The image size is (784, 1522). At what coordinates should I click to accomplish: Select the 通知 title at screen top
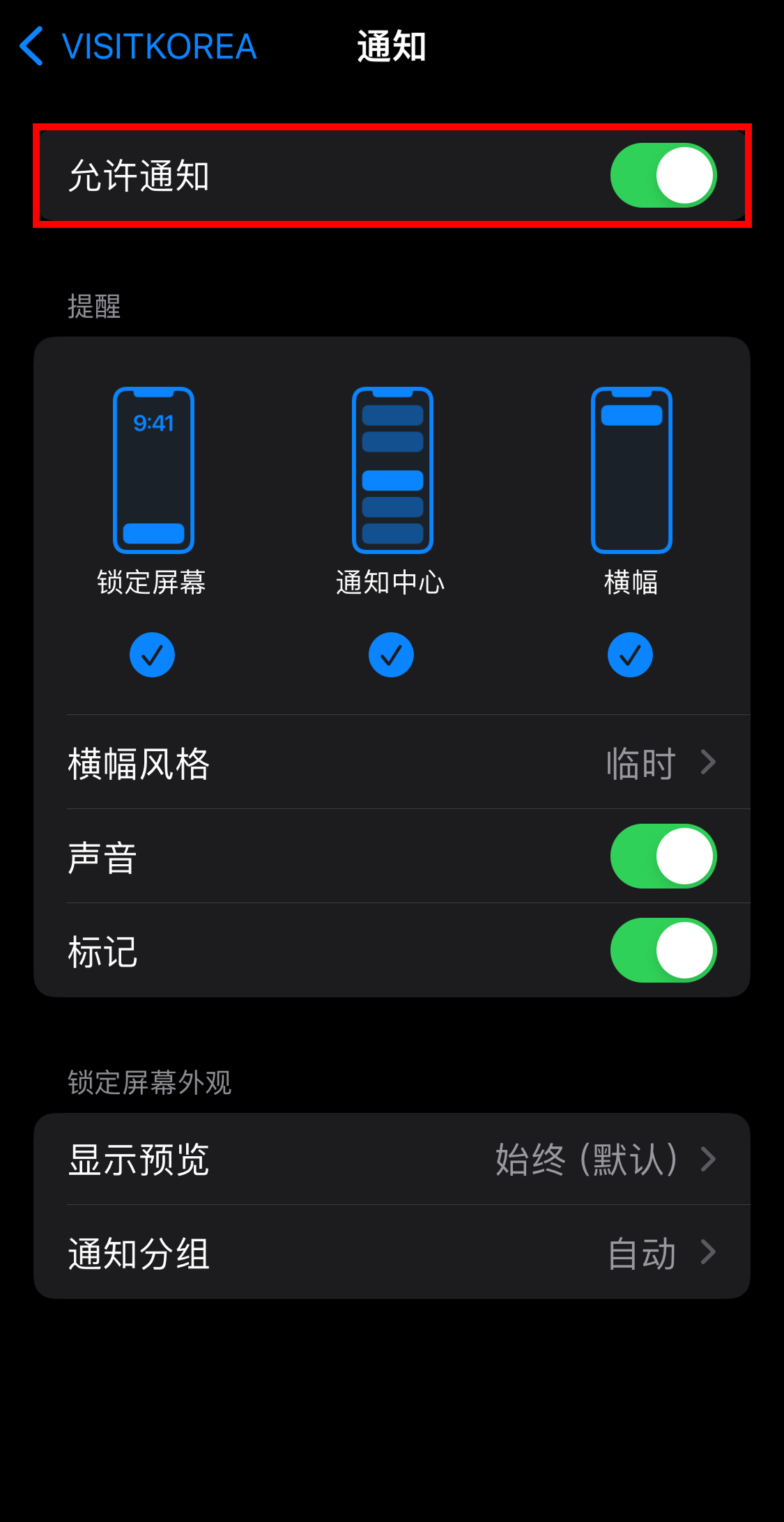point(391,47)
